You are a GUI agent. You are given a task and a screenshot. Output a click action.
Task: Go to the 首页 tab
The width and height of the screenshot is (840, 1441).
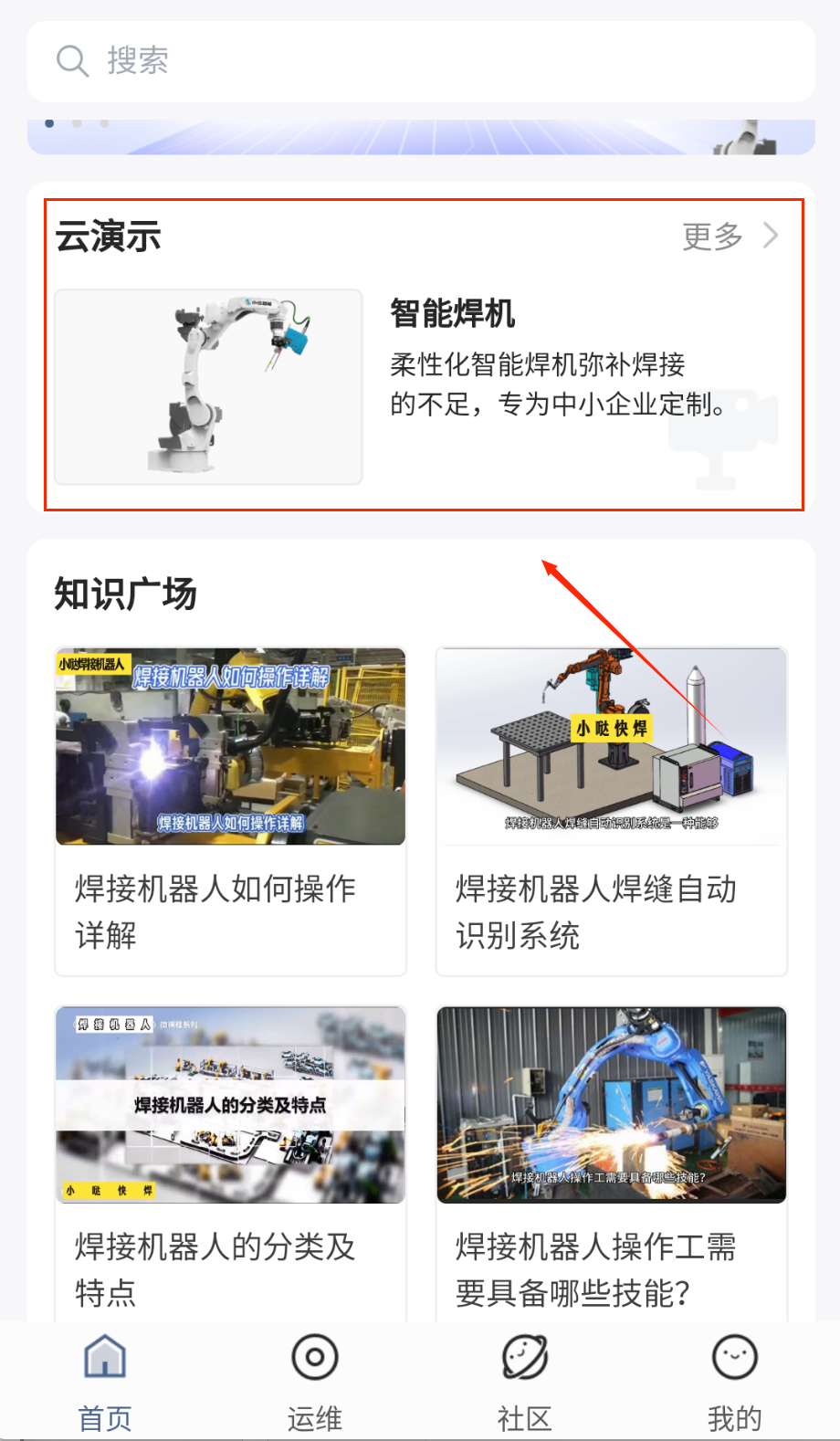tap(105, 1381)
